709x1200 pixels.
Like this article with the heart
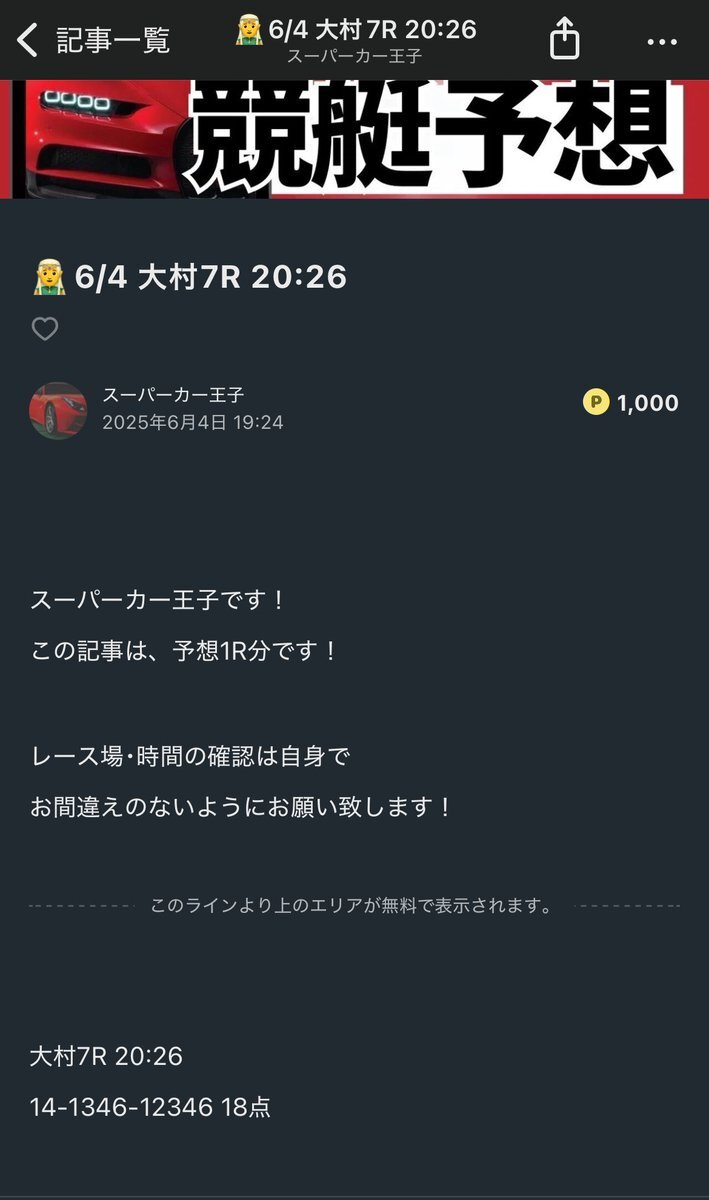(45, 329)
